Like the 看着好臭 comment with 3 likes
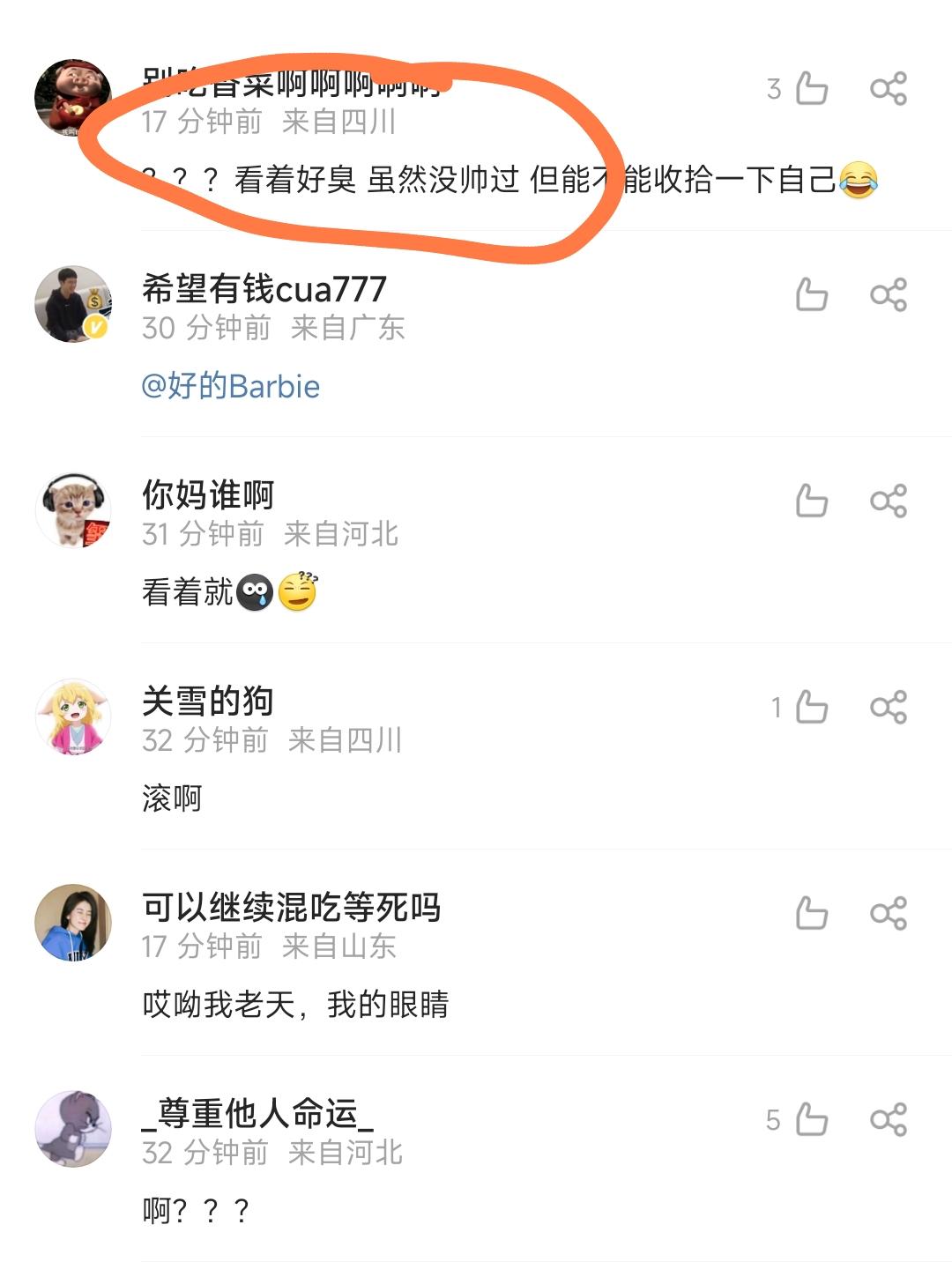The height and width of the screenshot is (1262, 952). click(811, 89)
